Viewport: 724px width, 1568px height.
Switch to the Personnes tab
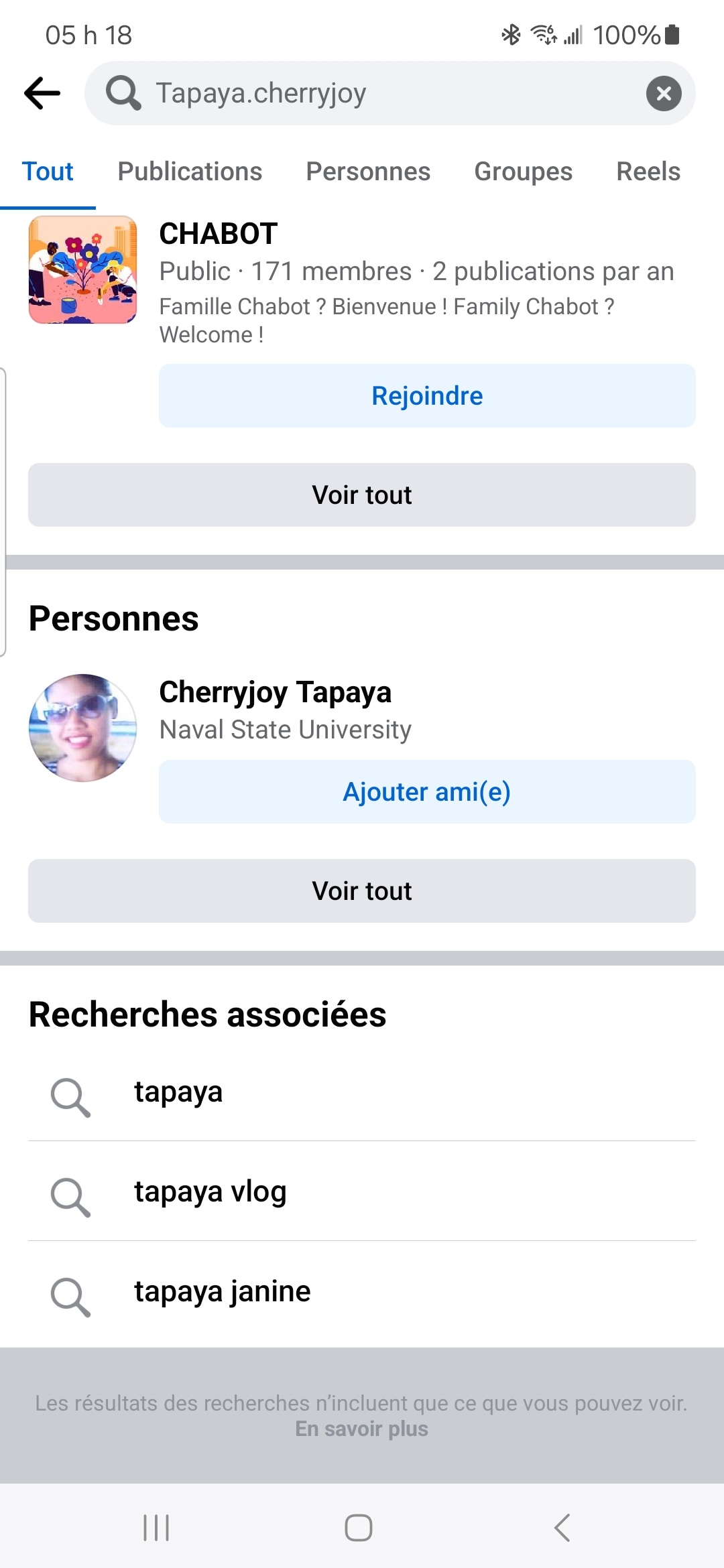pos(368,172)
